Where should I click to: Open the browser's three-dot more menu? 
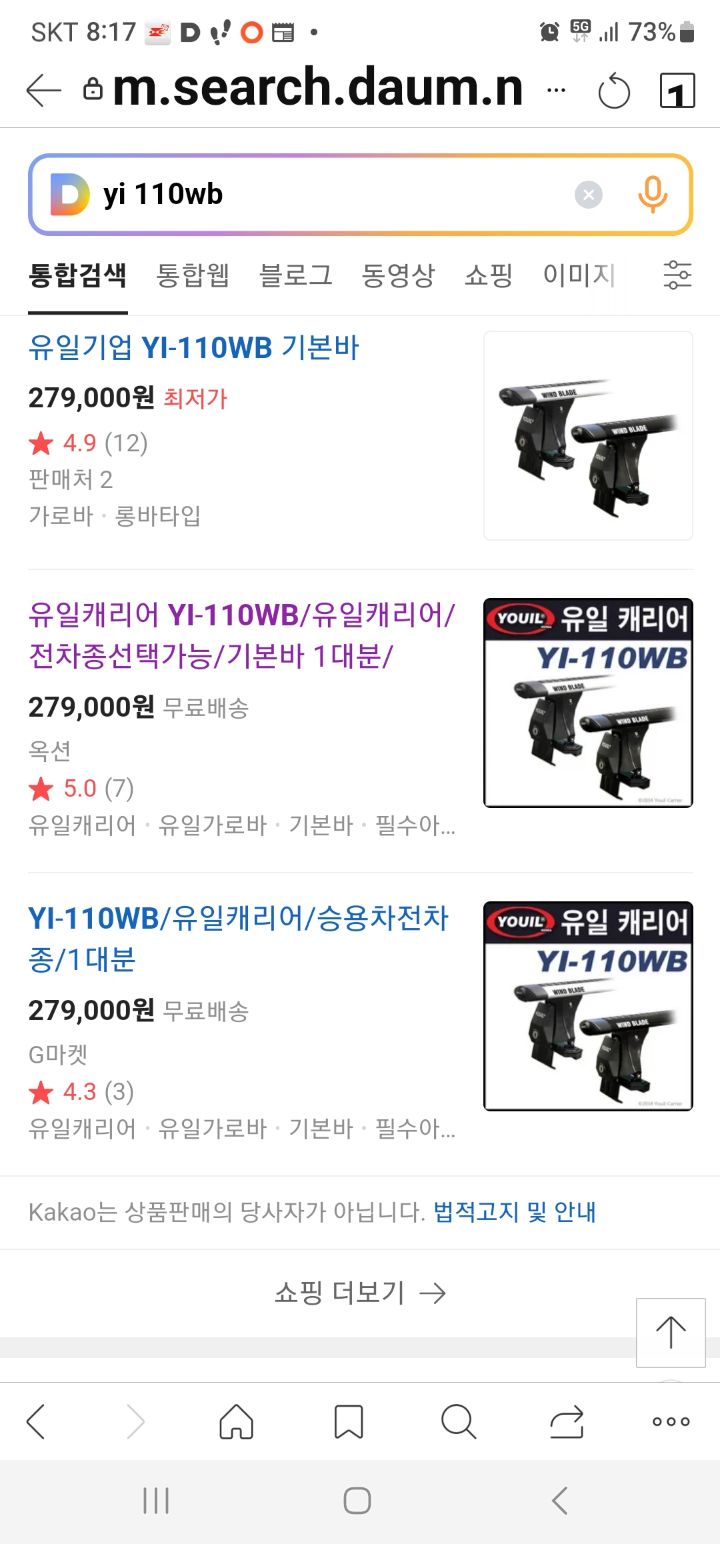pos(670,1421)
